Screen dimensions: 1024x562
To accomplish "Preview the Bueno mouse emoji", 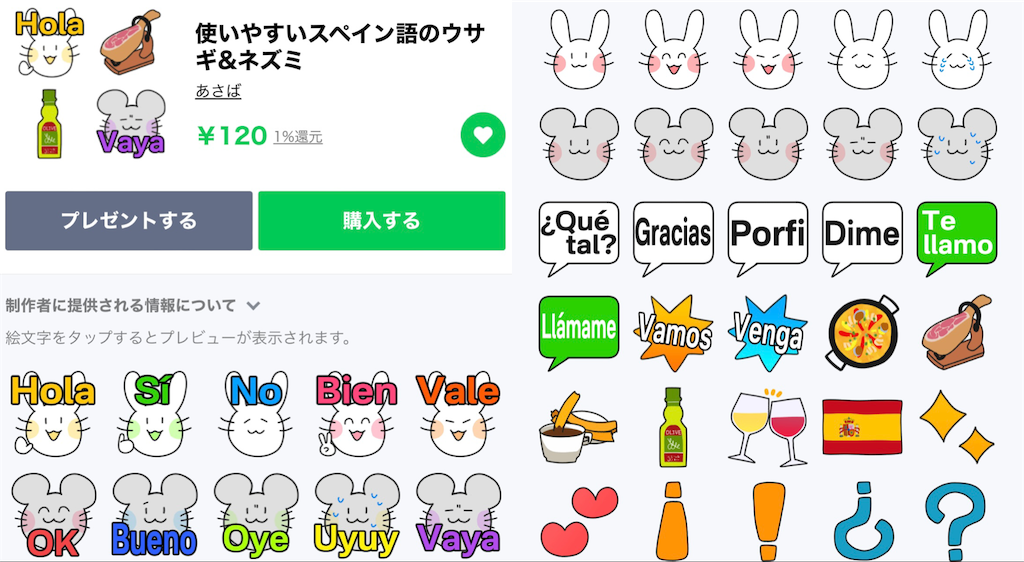I will (154, 515).
